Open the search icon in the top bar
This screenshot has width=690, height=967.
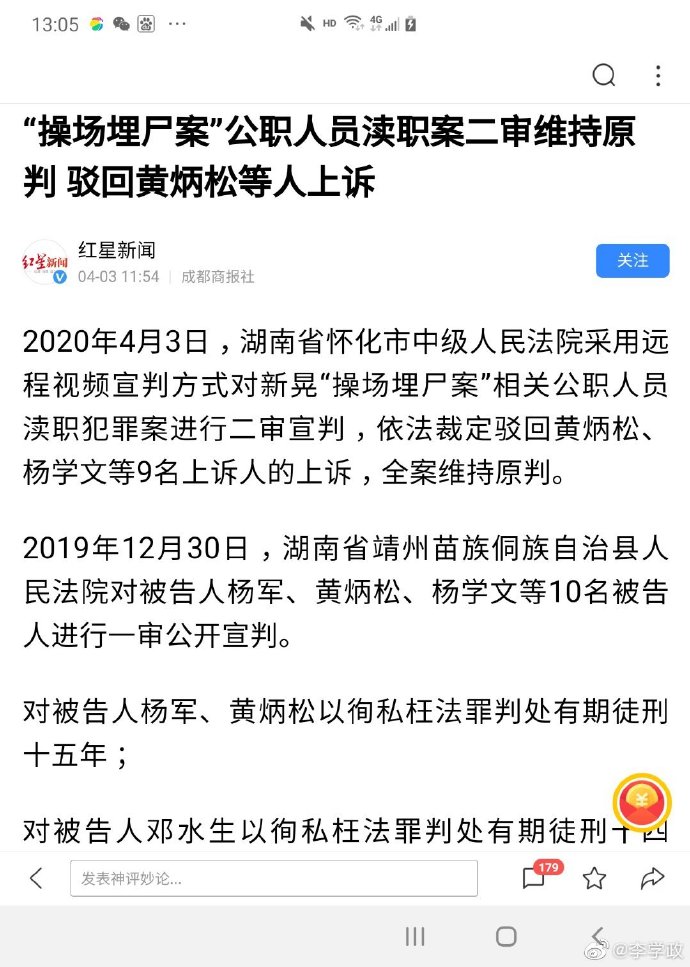coord(604,76)
